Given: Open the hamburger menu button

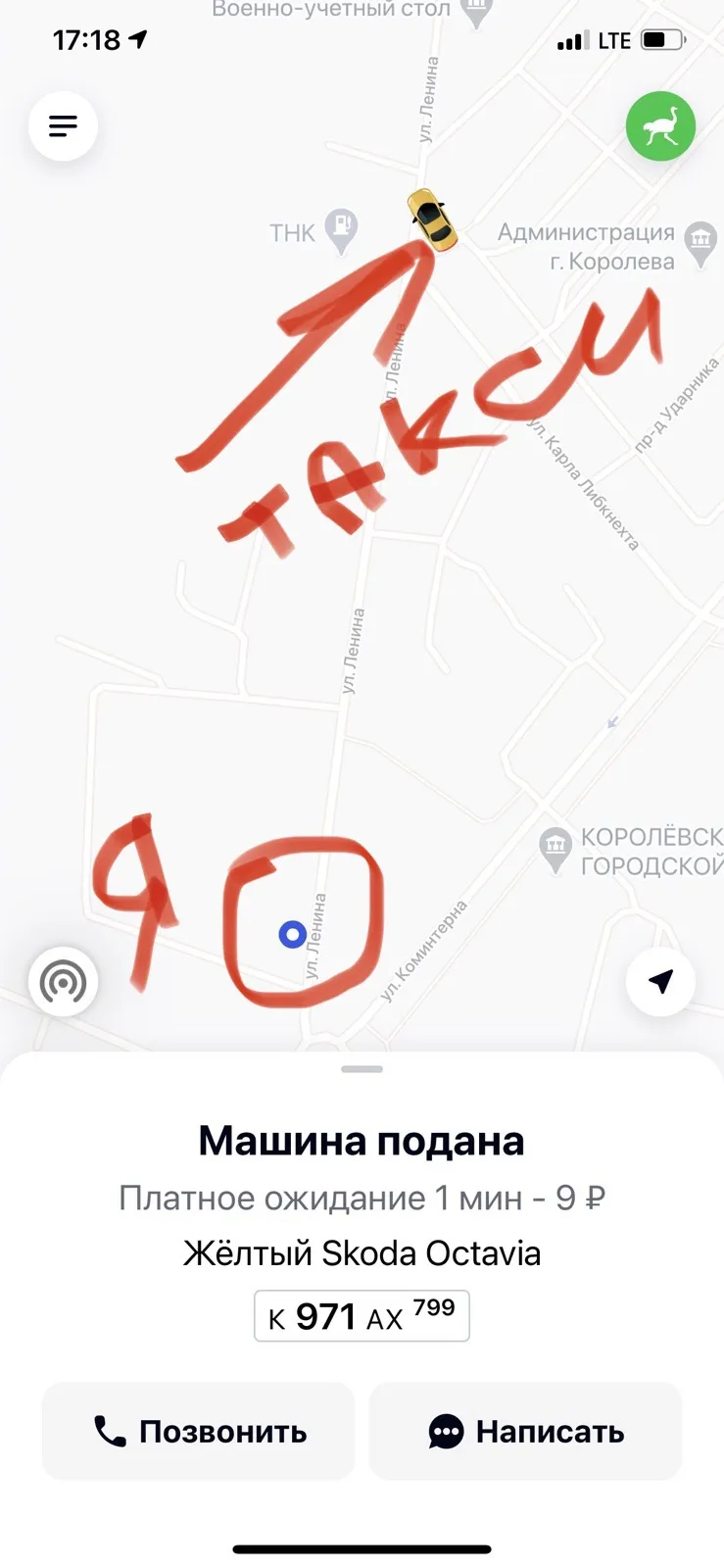Looking at the screenshot, I should (64, 125).
